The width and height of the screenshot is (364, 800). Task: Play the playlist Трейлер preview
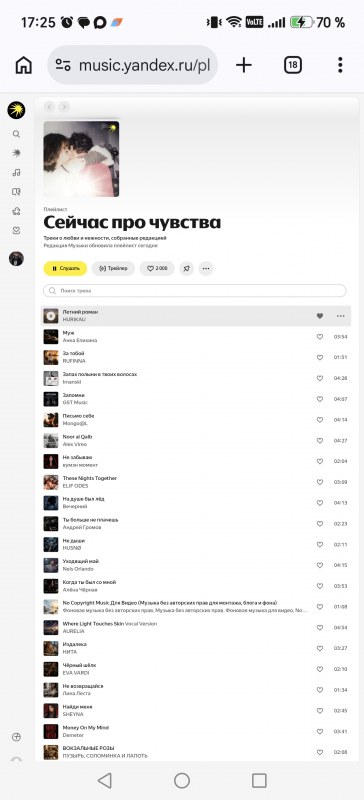(x=113, y=268)
